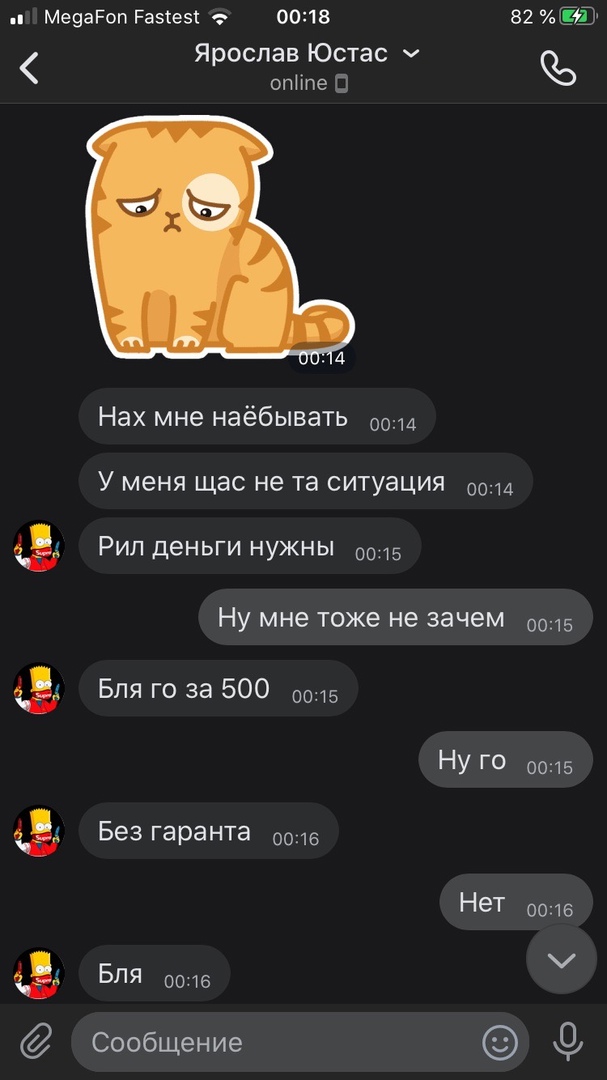Jump to the latest messages arrow

coord(561,960)
